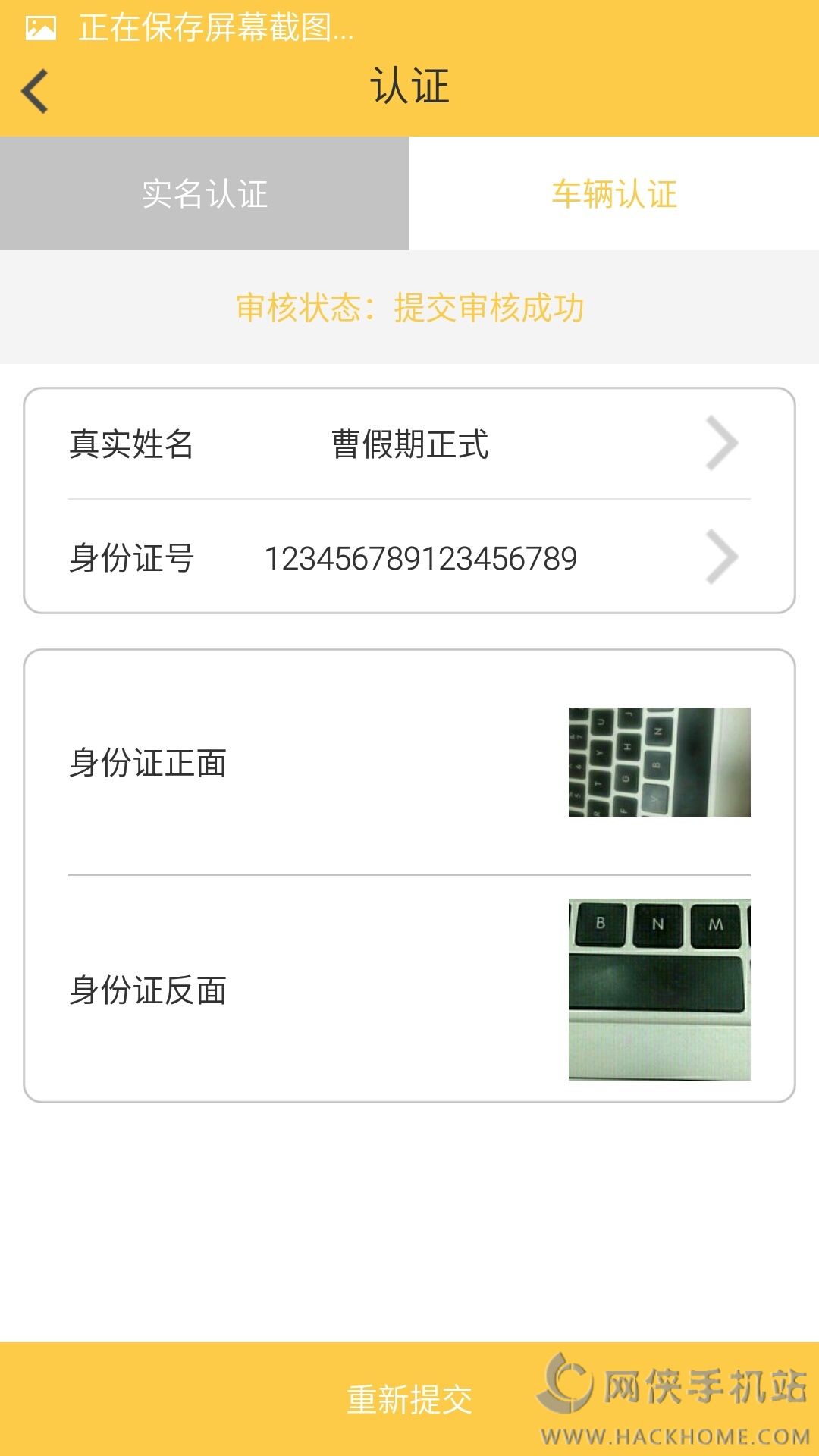This screenshot has width=819, height=1456.
Task: Tap the 身份证反面 photo thumbnail
Action: click(x=659, y=989)
